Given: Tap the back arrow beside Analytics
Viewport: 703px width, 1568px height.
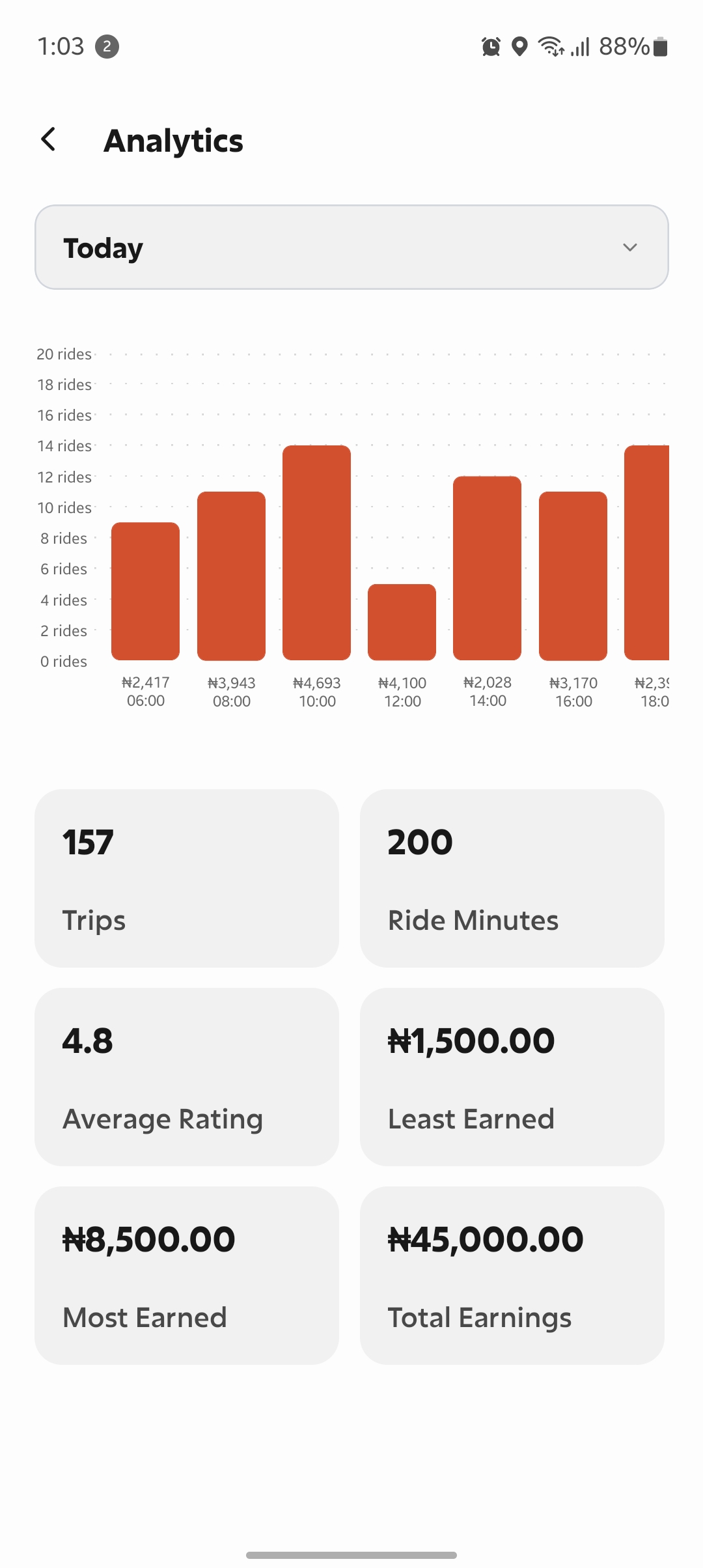Looking at the screenshot, I should [x=49, y=139].
